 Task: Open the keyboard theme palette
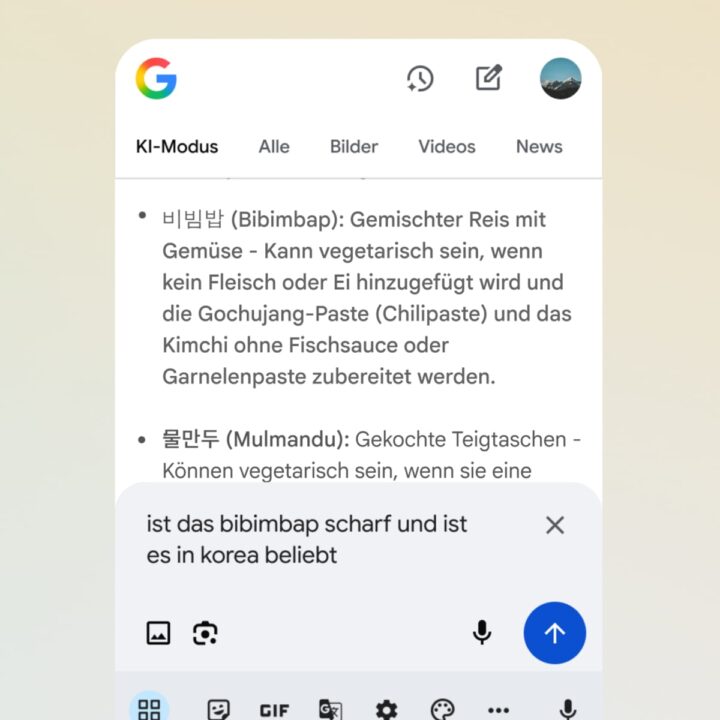coord(442,710)
